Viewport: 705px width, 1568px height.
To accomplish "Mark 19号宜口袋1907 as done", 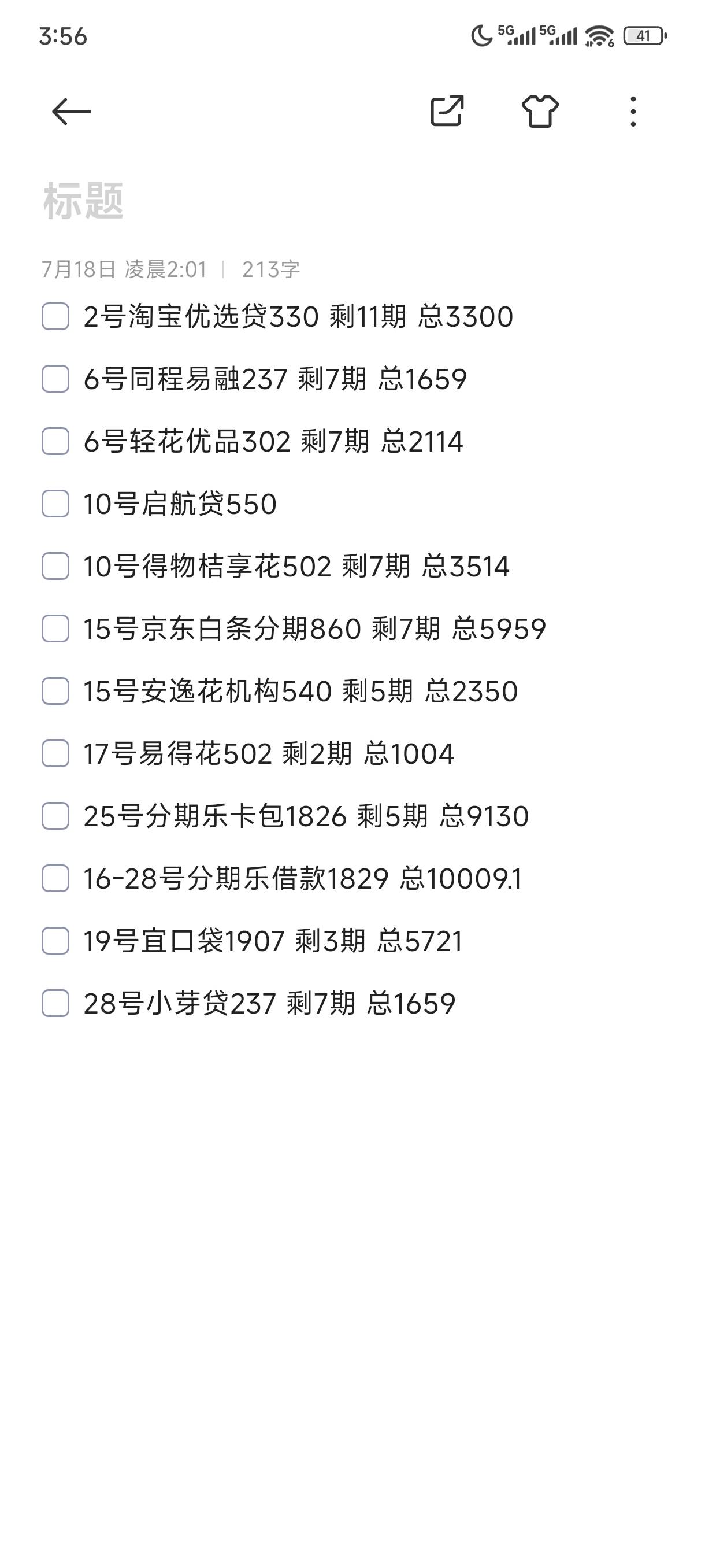I will pyautogui.click(x=55, y=941).
